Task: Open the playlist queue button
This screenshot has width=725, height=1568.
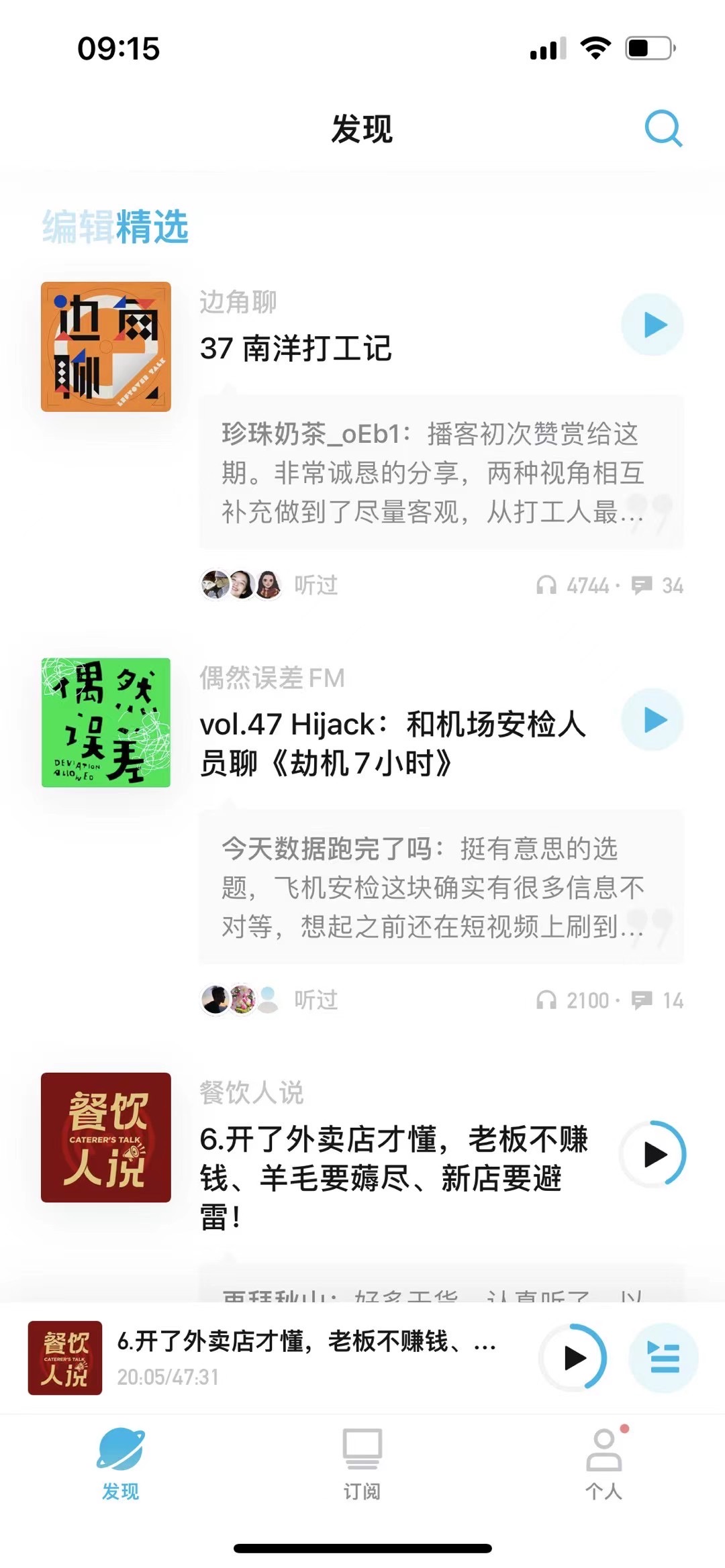Action: coord(663,1357)
